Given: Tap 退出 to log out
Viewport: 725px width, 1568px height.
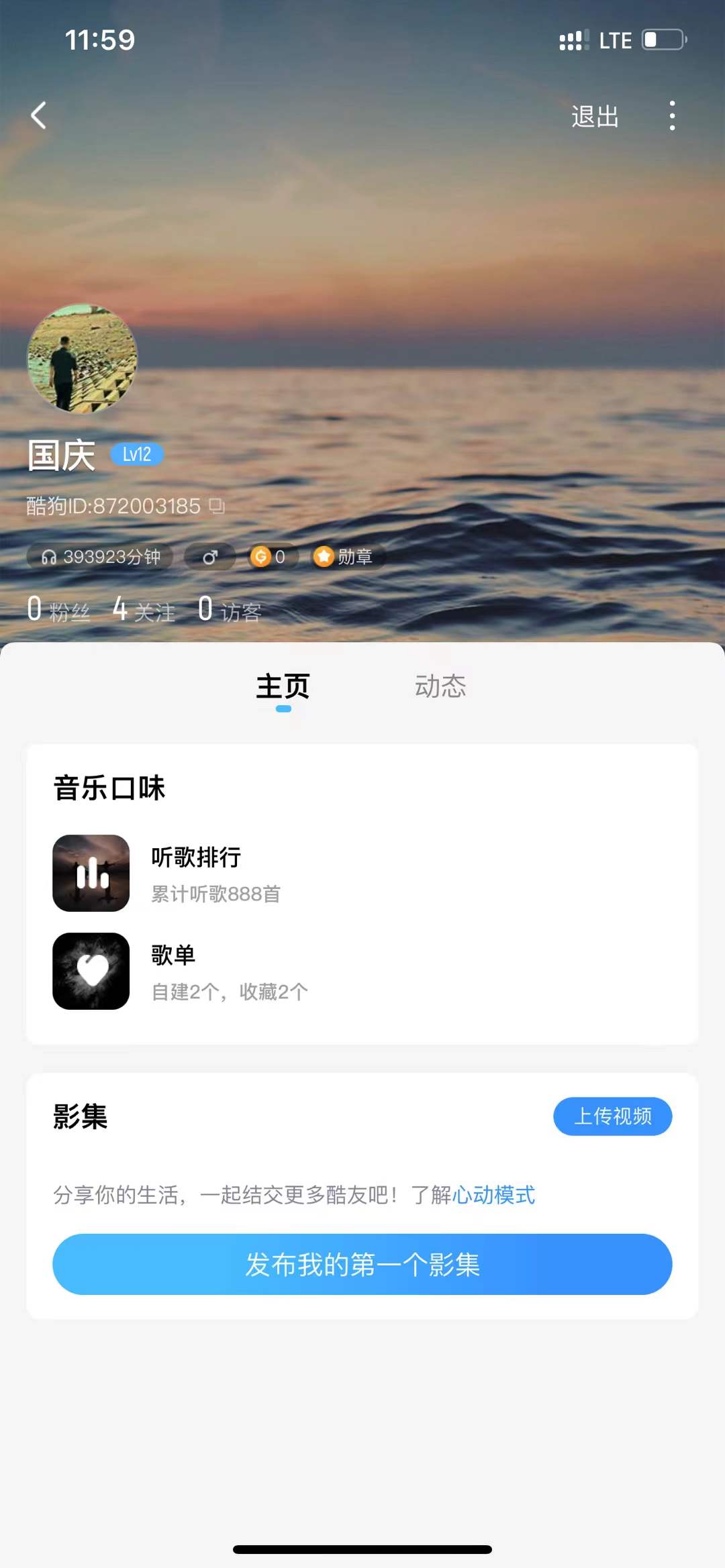Looking at the screenshot, I should pyautogui.click(x=595, y=117).
